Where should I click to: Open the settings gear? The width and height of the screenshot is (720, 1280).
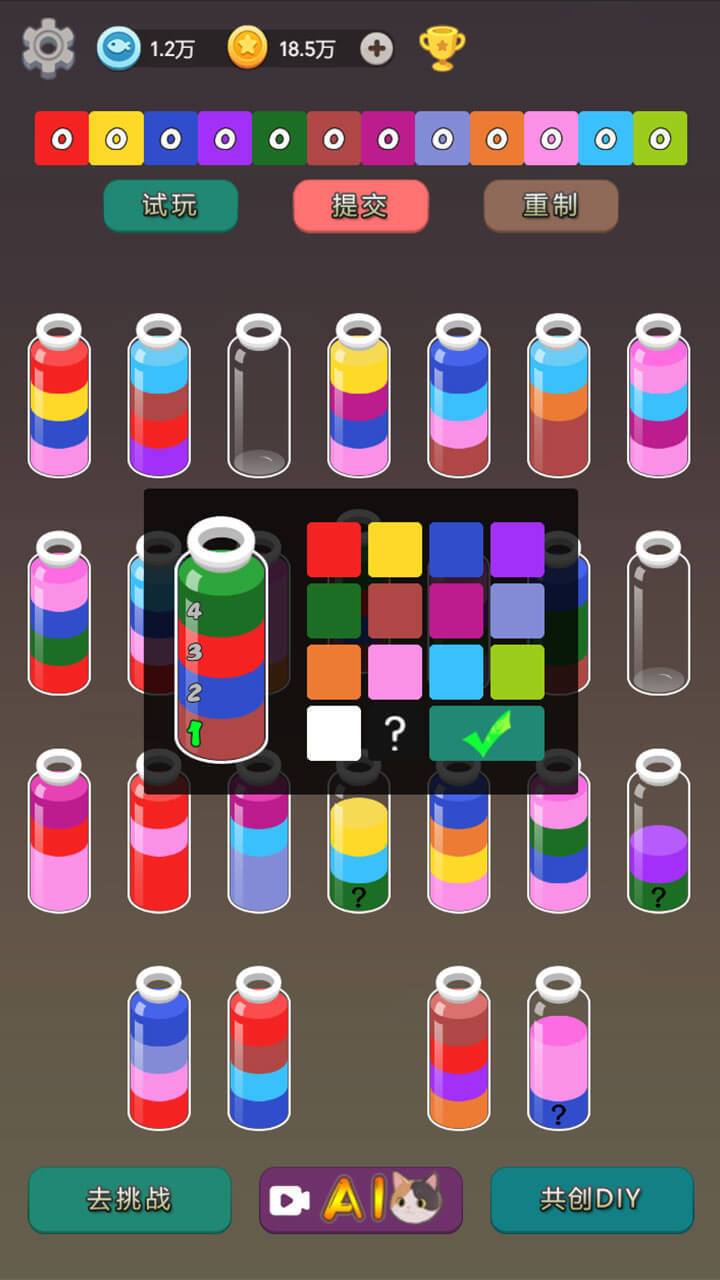(x=48, y=47)
